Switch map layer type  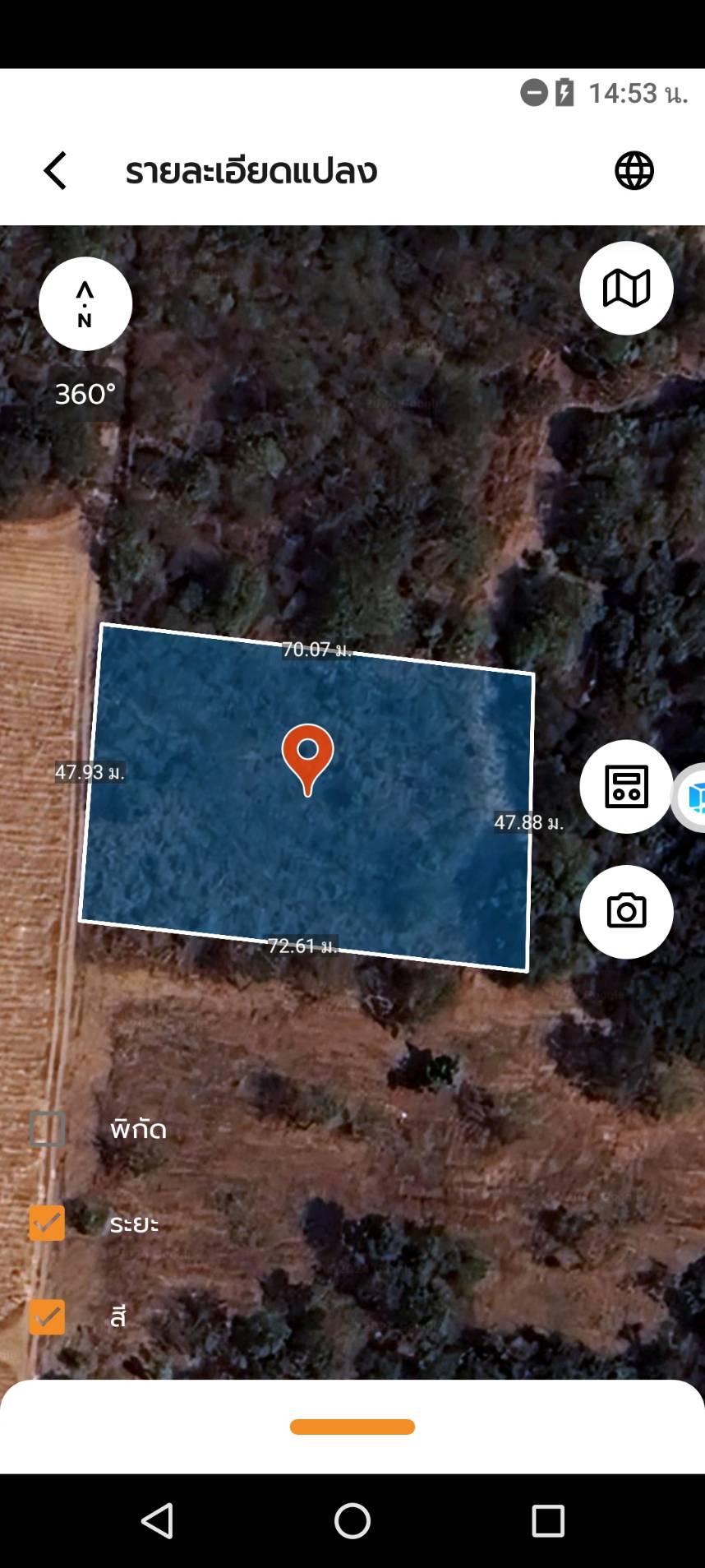(626, 289)
